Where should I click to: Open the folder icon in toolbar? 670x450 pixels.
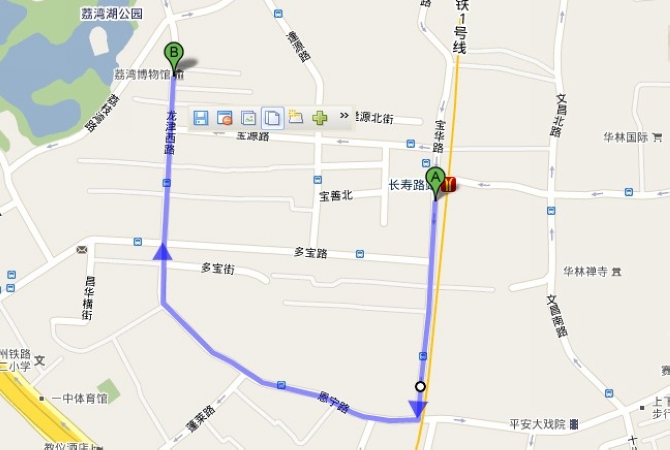pos(296,117)
